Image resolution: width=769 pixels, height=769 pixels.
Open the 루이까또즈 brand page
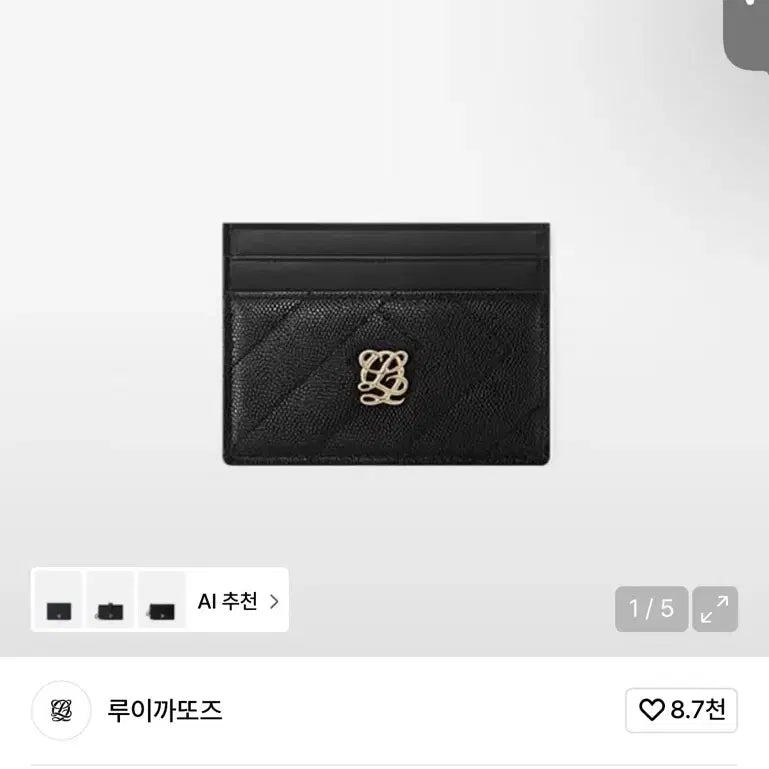coord(164,710)
